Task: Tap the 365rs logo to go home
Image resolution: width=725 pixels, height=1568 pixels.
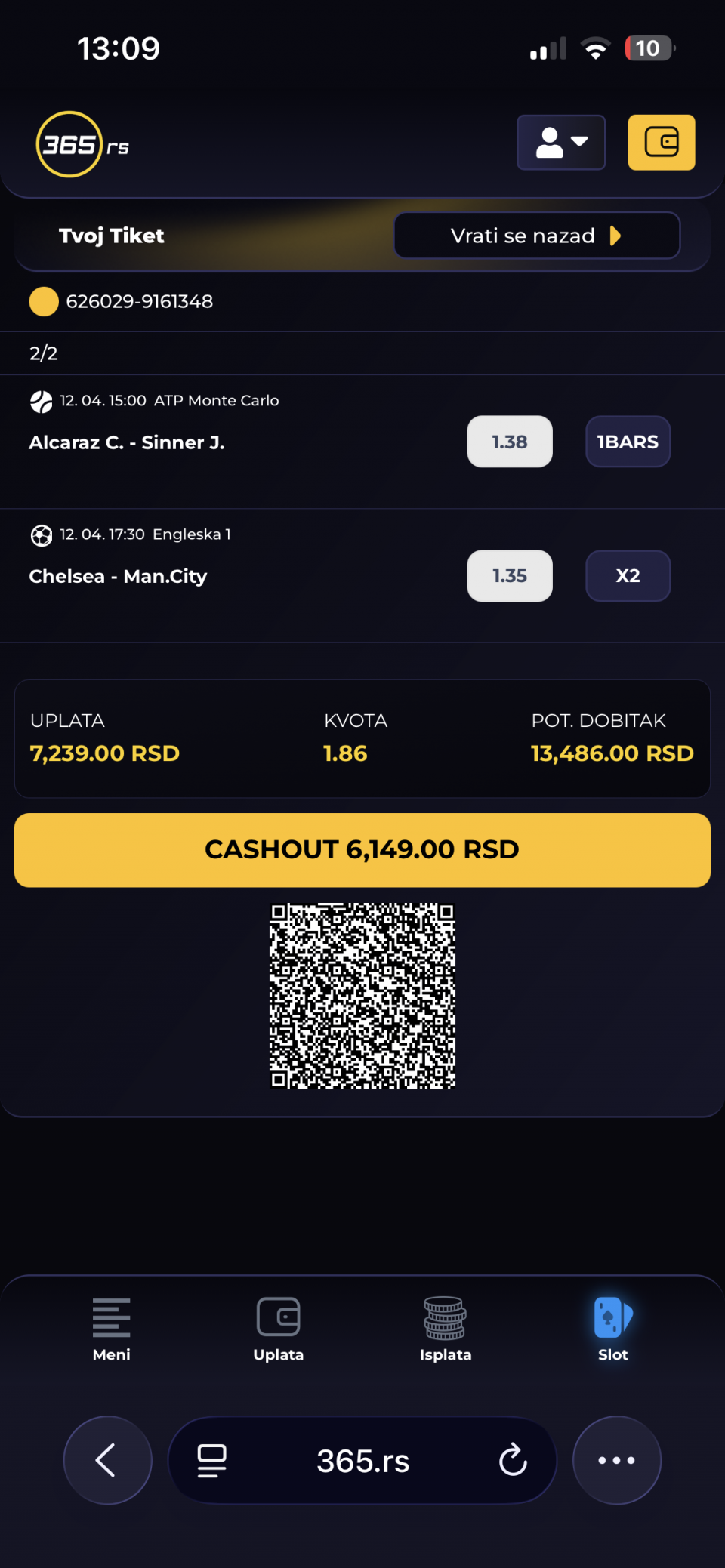Action: (x=82, y=144)
